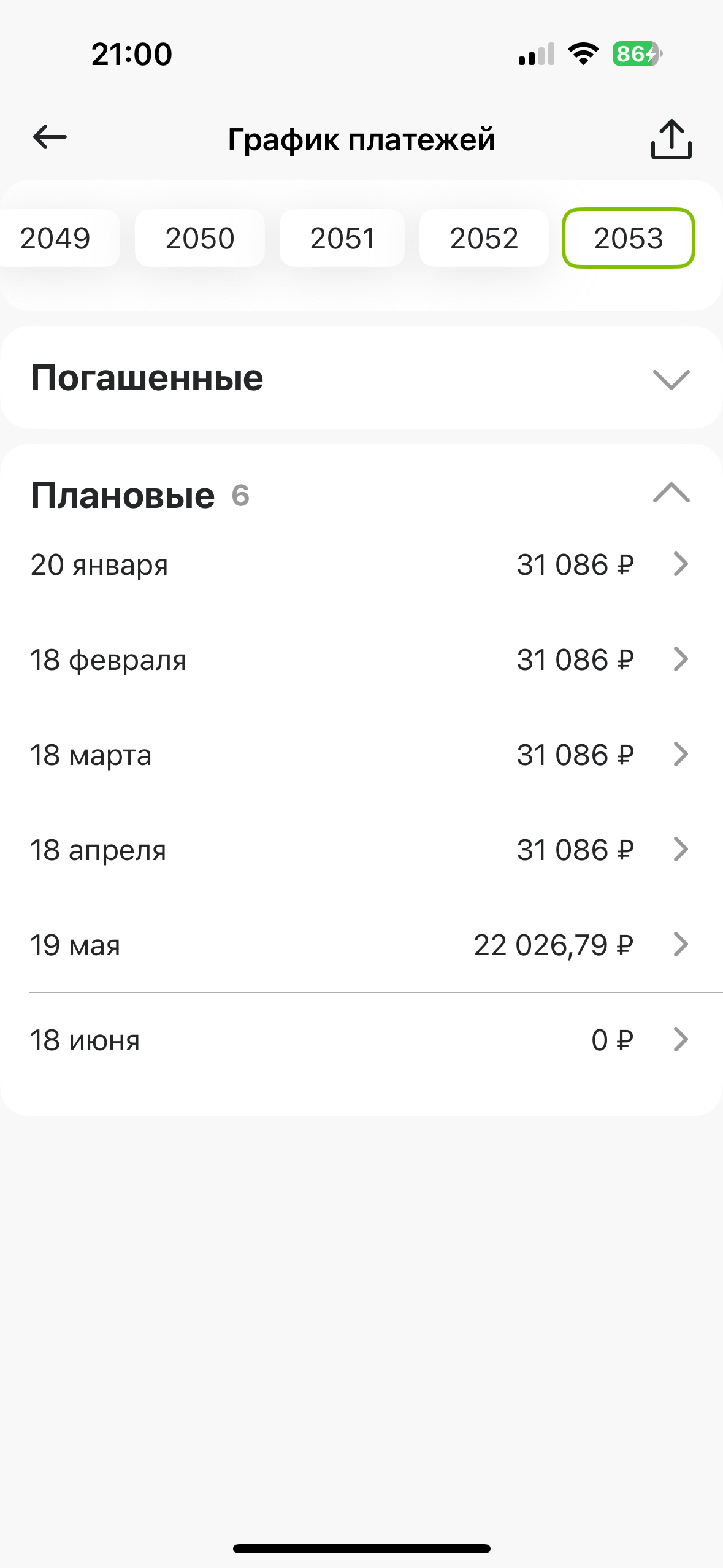Open the 20 января payment
The width and height of the screenshot is (723, 1568).
click(361, 564)
